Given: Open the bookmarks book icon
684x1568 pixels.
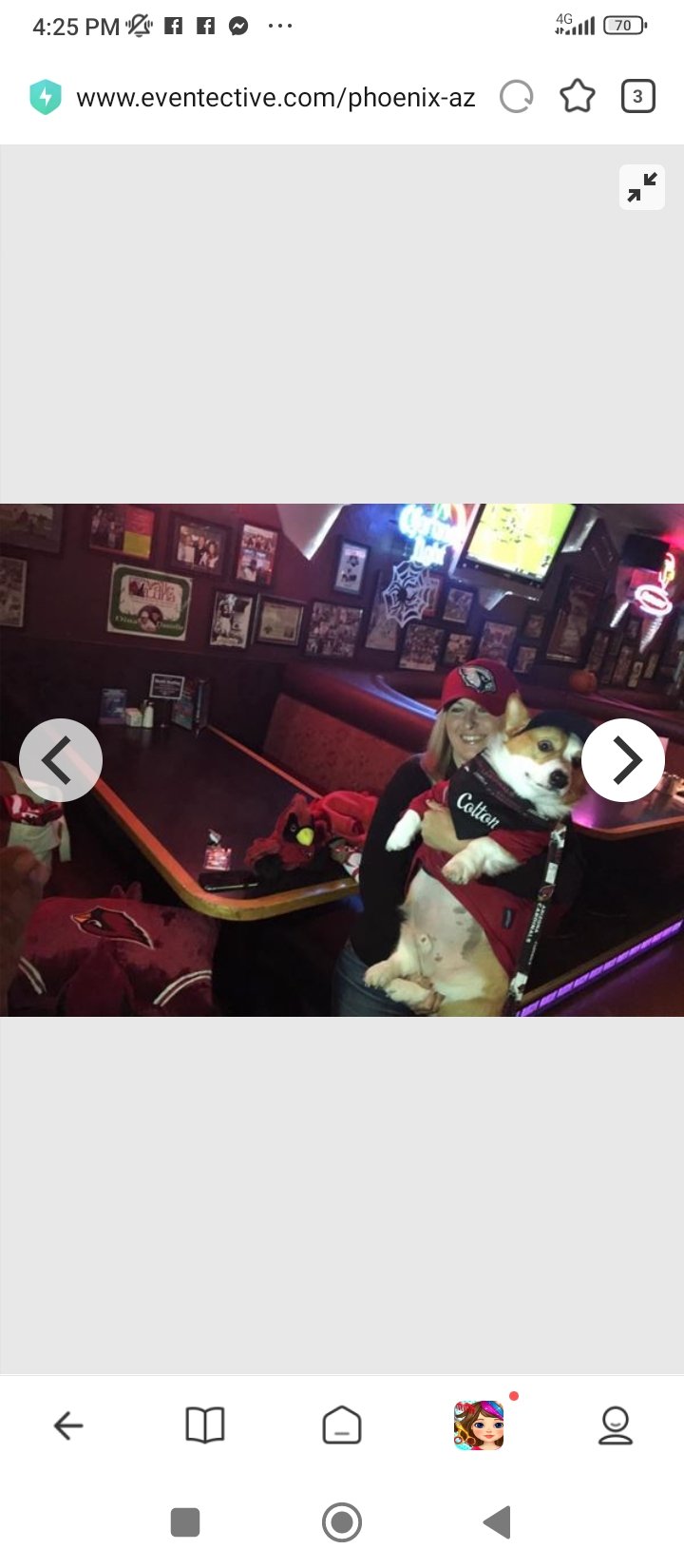Looking at the screenshot, I should point(205,1425).
